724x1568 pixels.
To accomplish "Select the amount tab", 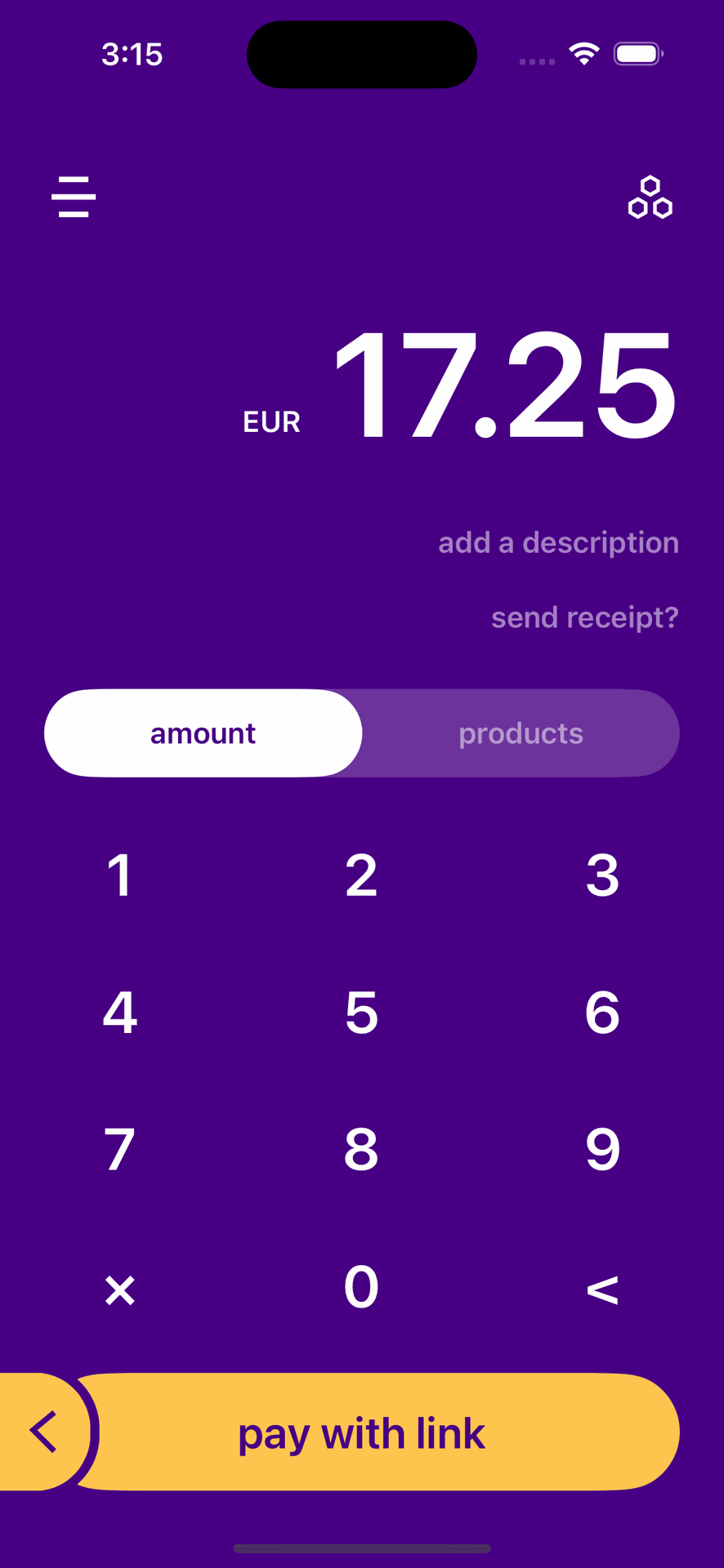I will tap(203, 733).
